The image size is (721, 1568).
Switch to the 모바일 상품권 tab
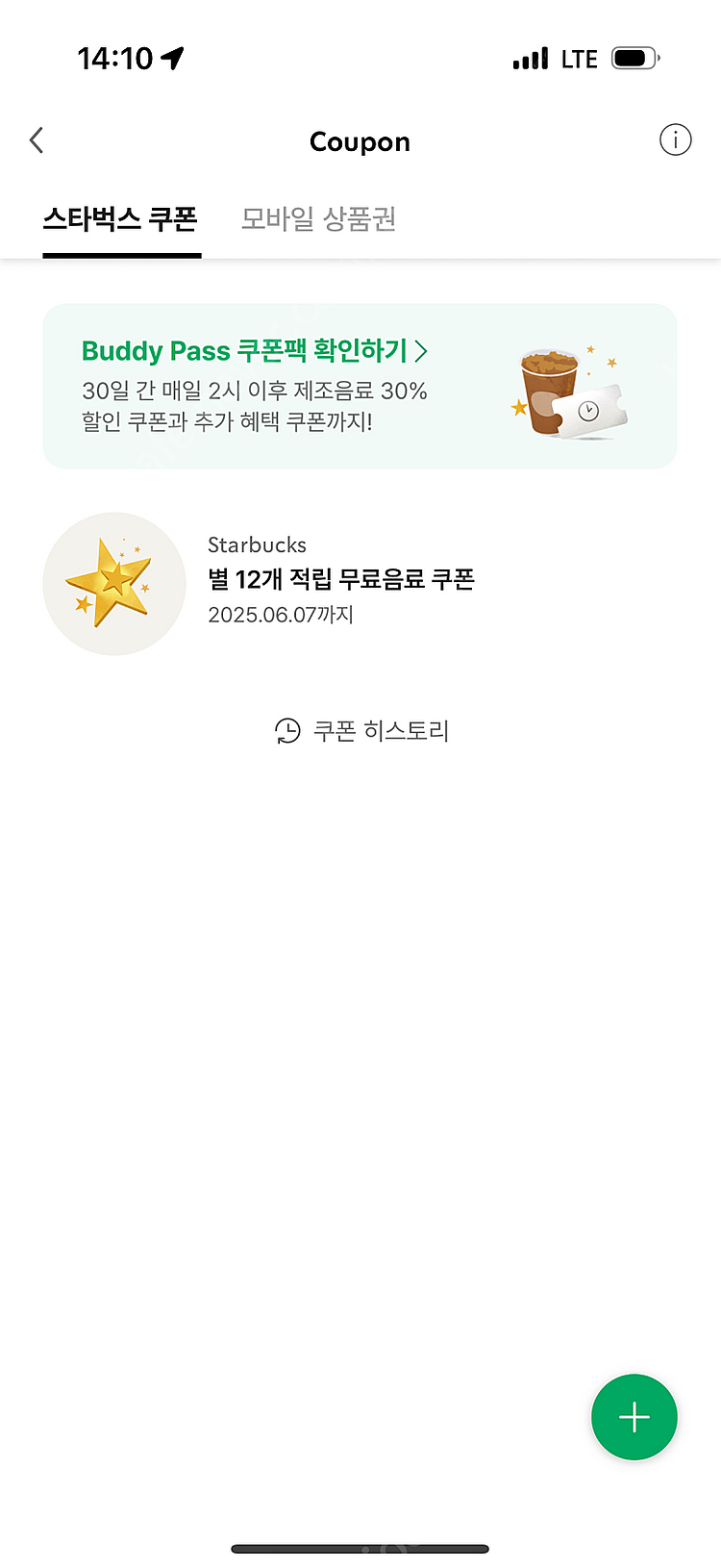tap(318, 219)
